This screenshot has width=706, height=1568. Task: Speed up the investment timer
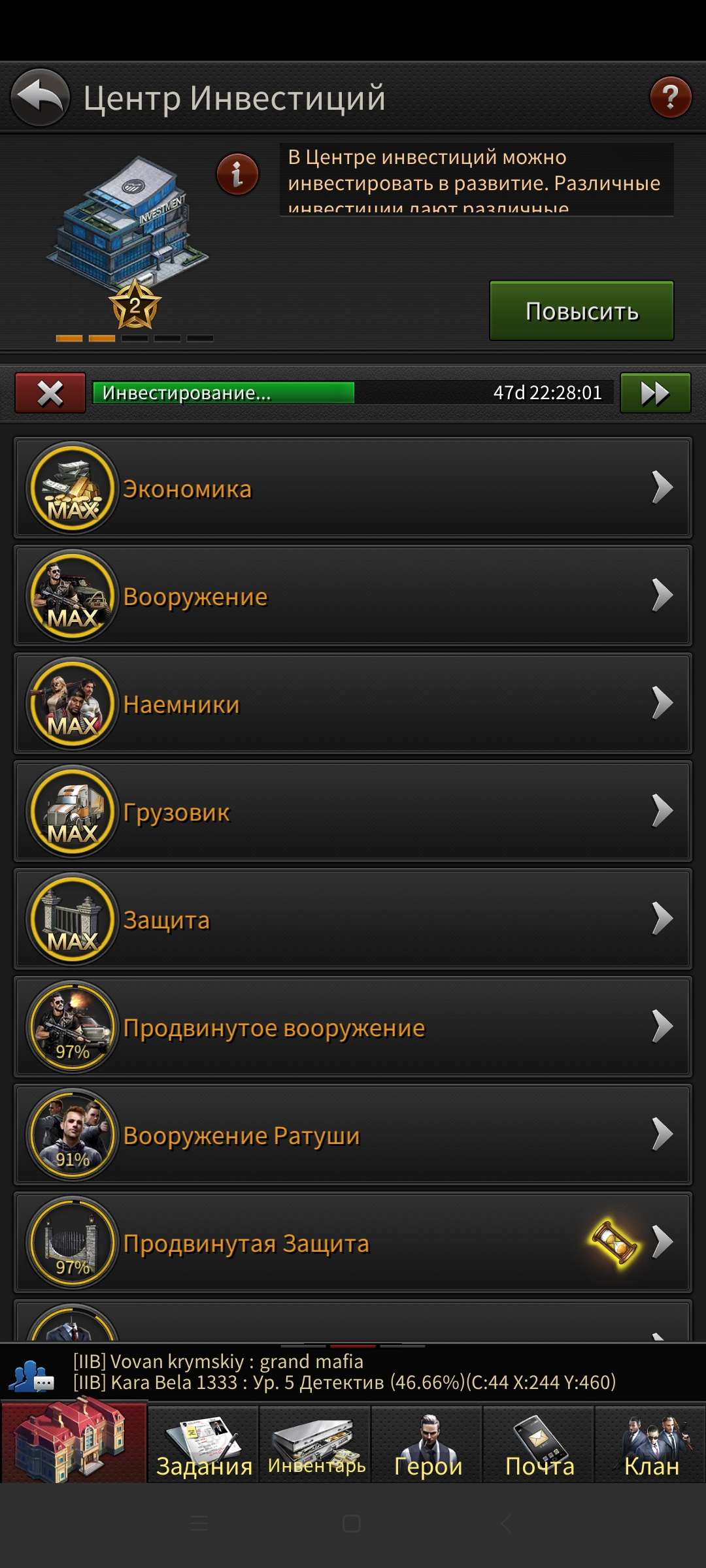[655, 393]
